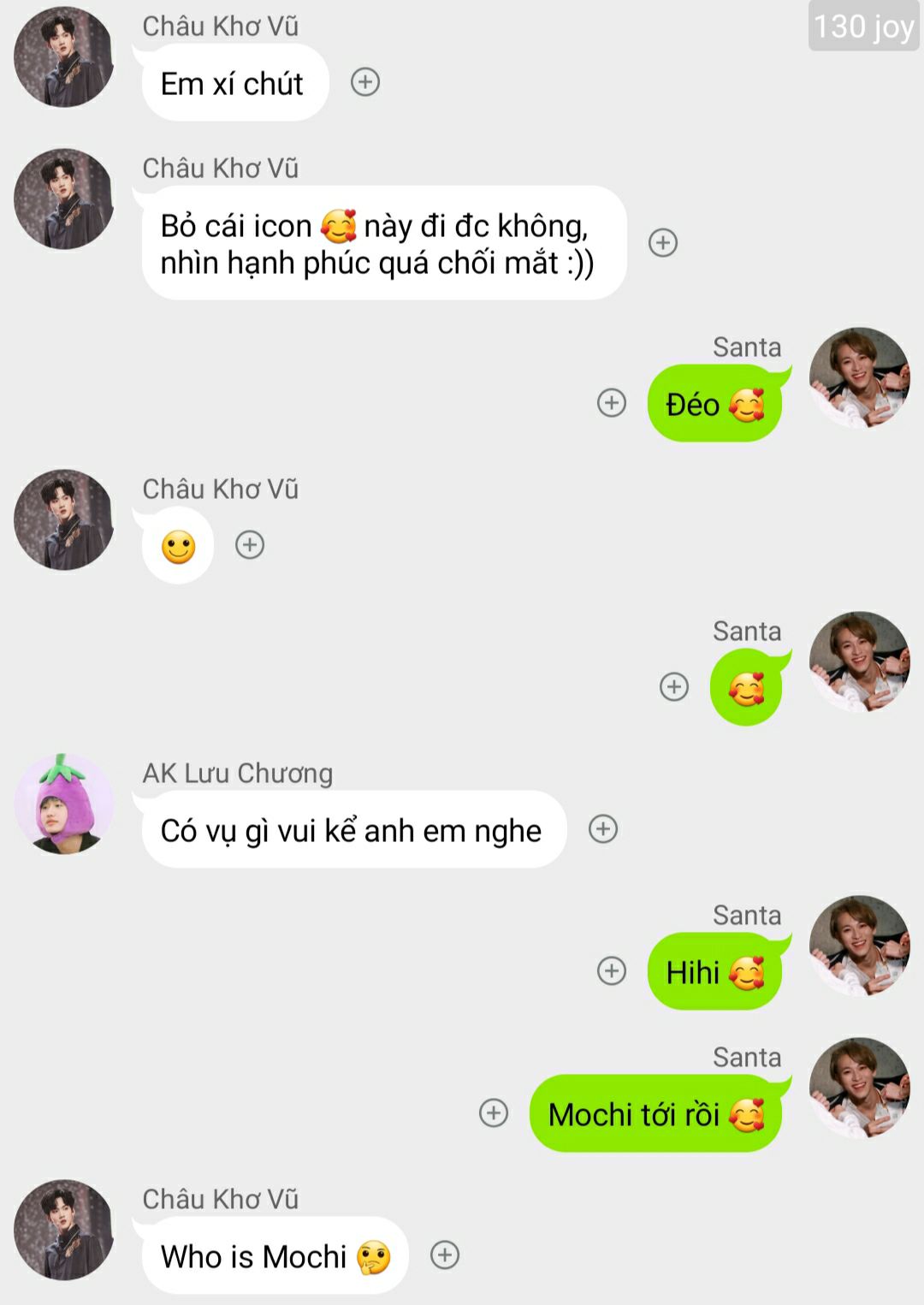
Task: Tap plus icon beside "Who is Mochi" message
Action: [445, 1255]
